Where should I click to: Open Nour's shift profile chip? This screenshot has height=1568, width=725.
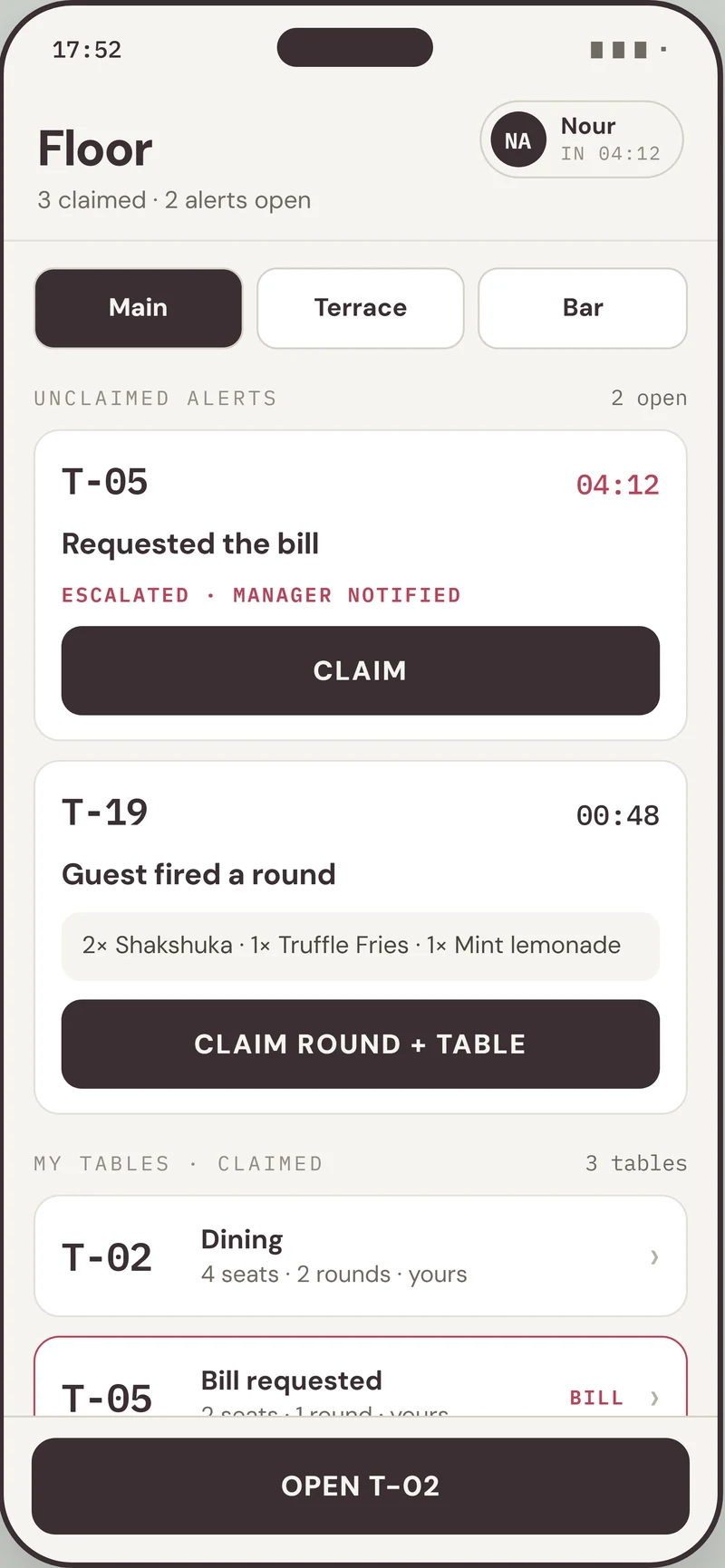581,139
